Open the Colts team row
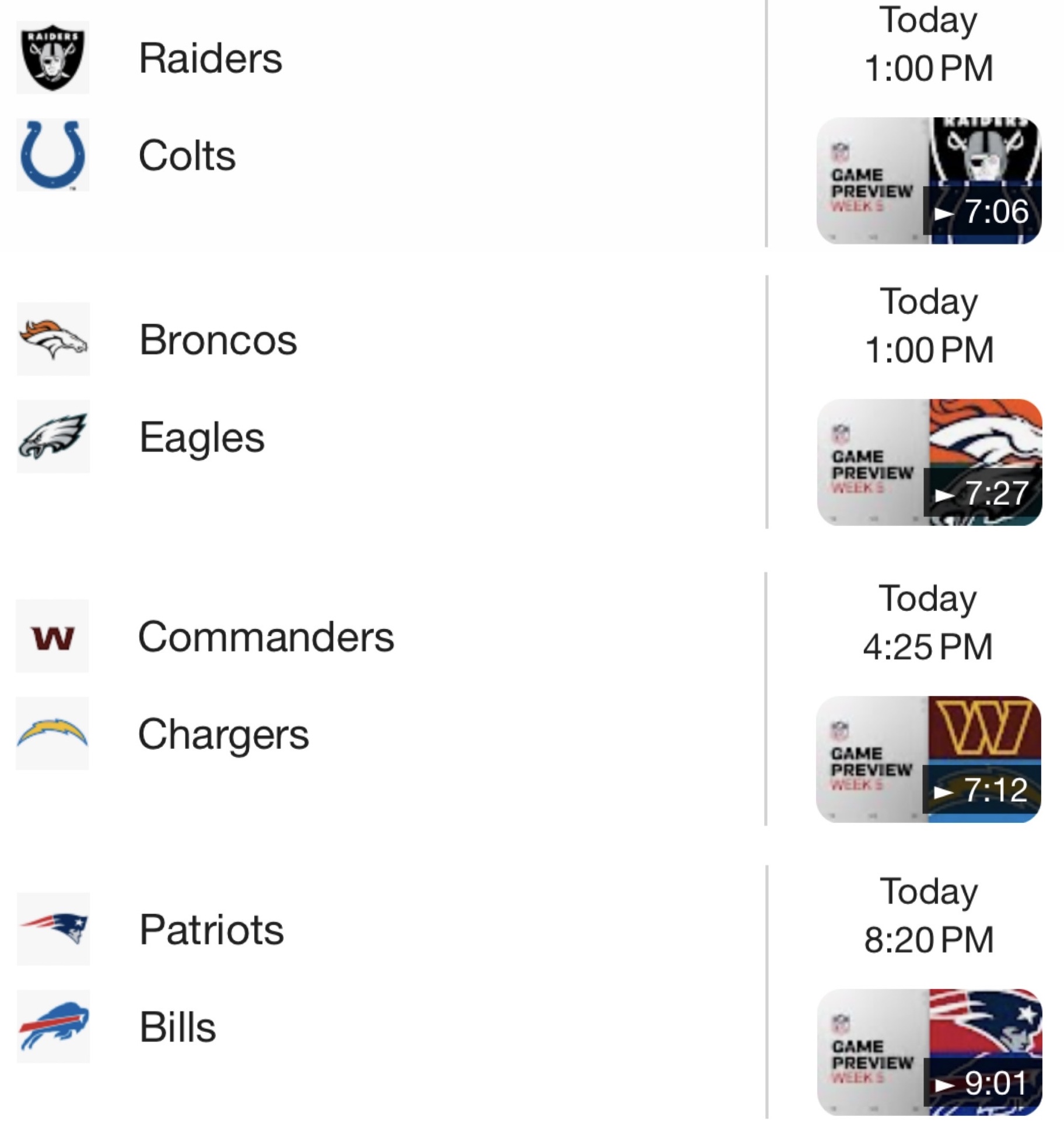1064x1128 pixels. tap(187, 155)
